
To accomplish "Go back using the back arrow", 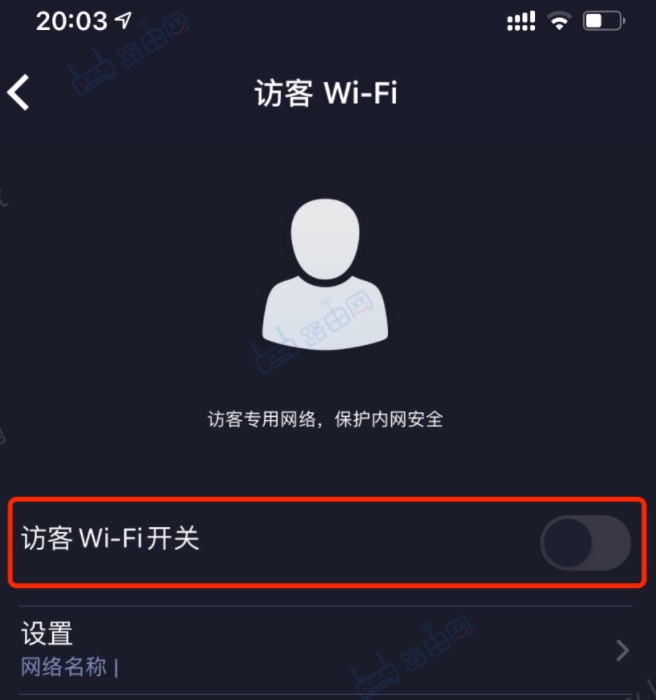I will tap(20, 93).
